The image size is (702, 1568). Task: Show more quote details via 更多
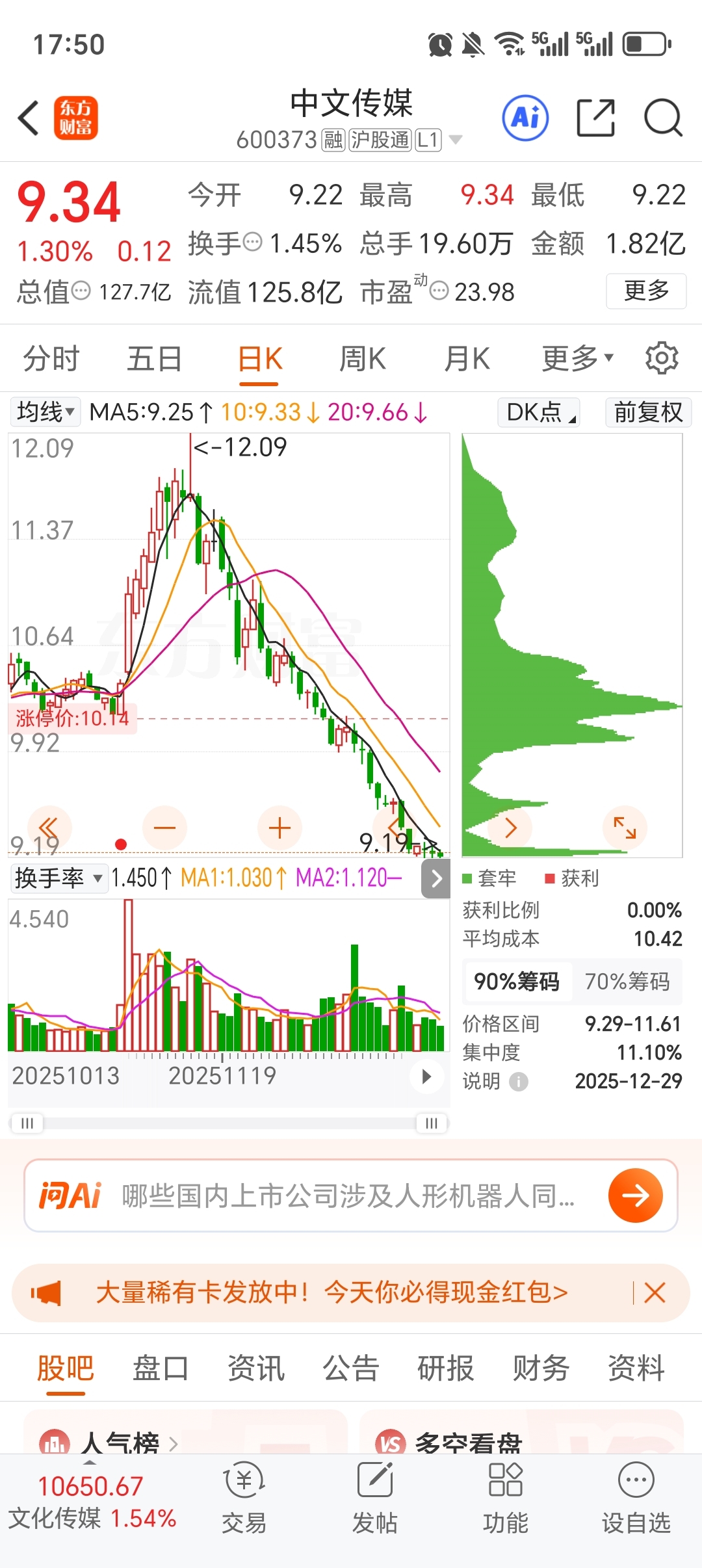coord(645,291)
